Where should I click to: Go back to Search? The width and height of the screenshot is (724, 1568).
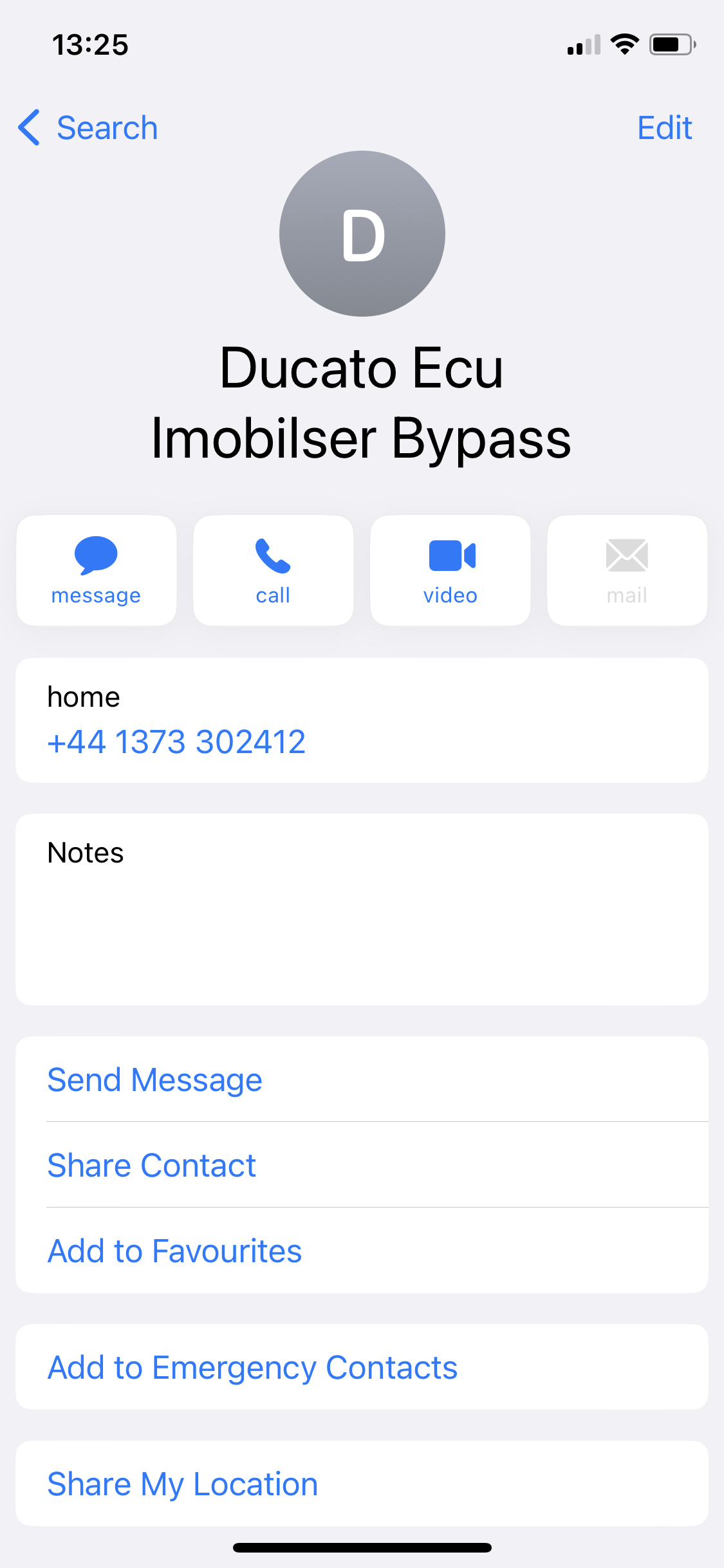point(88,127)
